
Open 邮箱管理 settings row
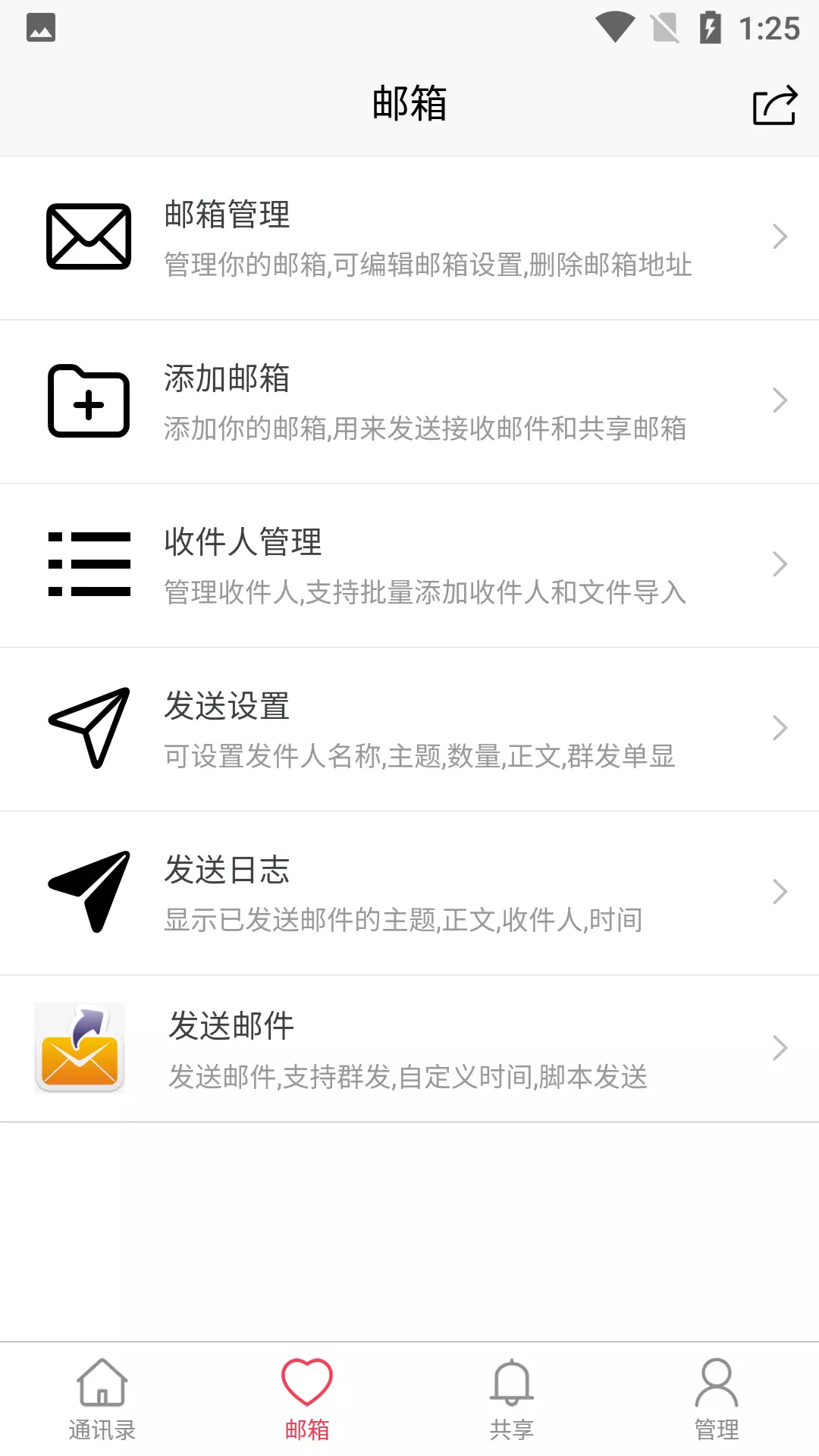(x=409, y=238)
